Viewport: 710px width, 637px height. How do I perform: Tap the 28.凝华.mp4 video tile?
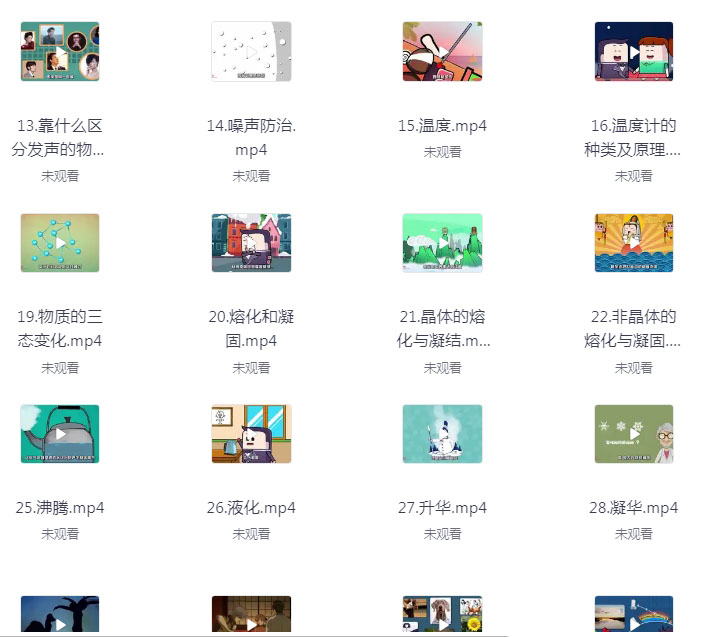tap(634, 434)
